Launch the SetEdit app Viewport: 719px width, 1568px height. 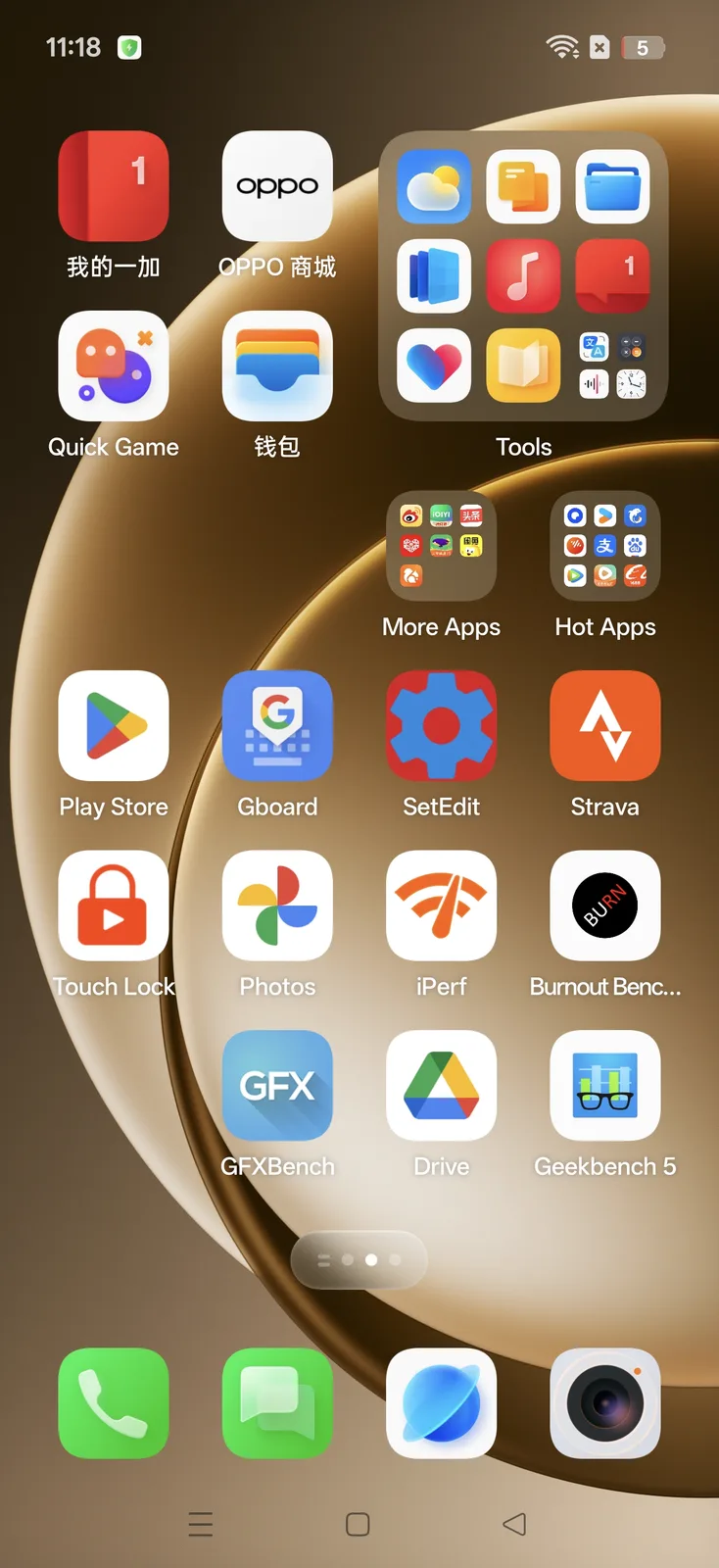coord(441,726)
